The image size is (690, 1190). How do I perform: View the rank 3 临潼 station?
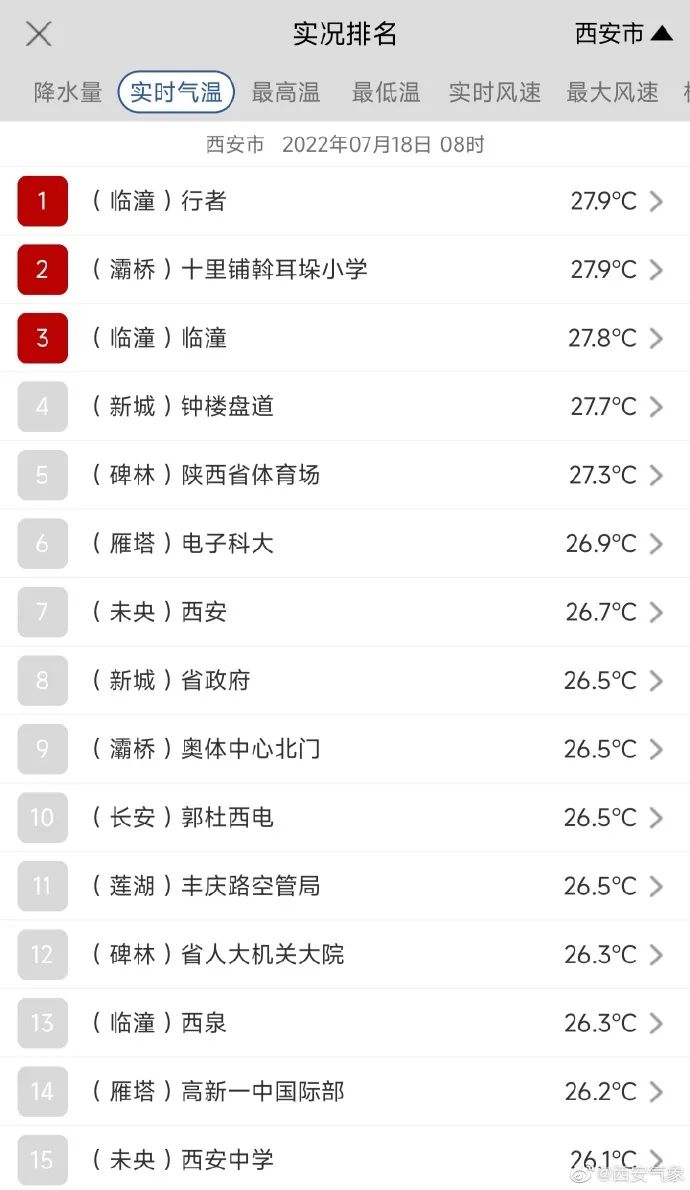[345, 338]
